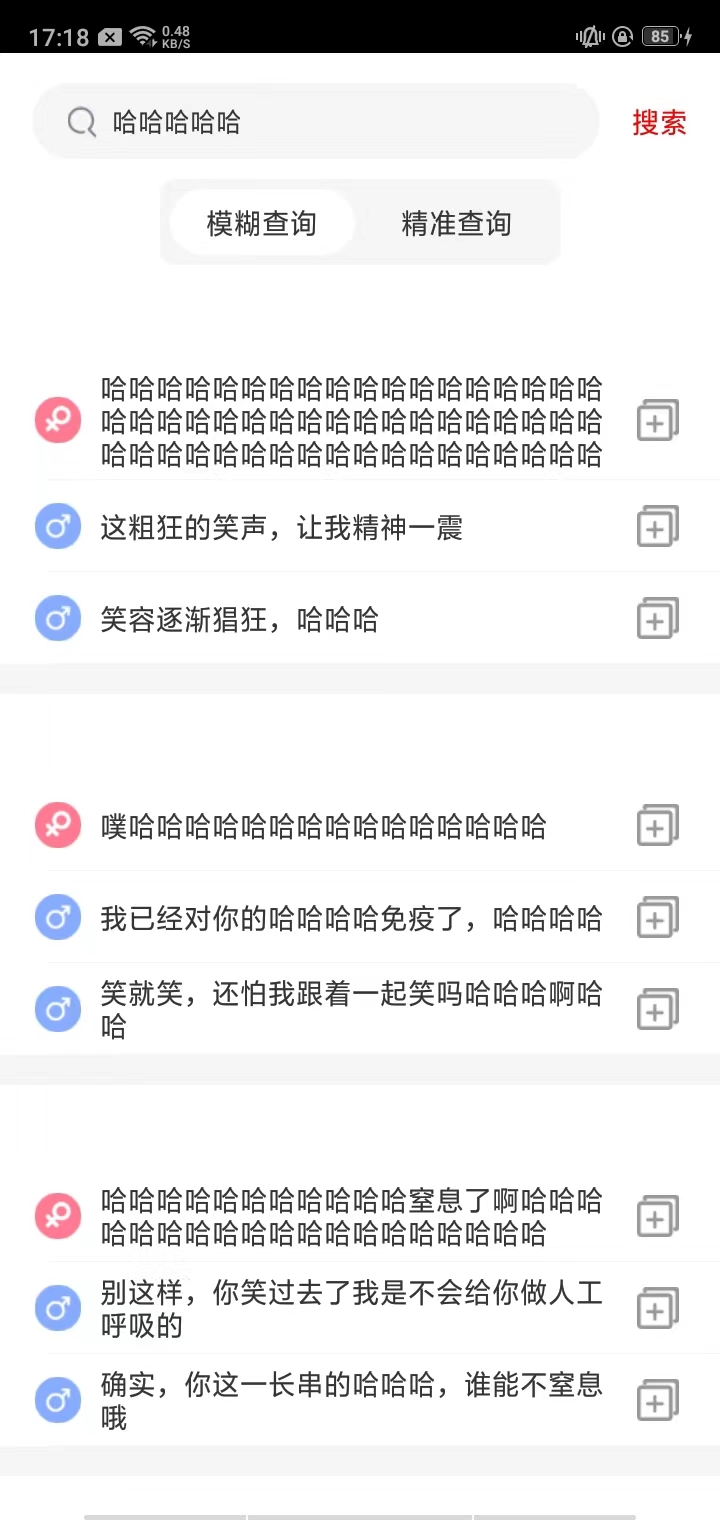The width and height of the screenshot is (720, 1520).
Task: Copy the "我已经对你的哈哈哈哈免疫了" reply
Action: (x=657, y=917)
